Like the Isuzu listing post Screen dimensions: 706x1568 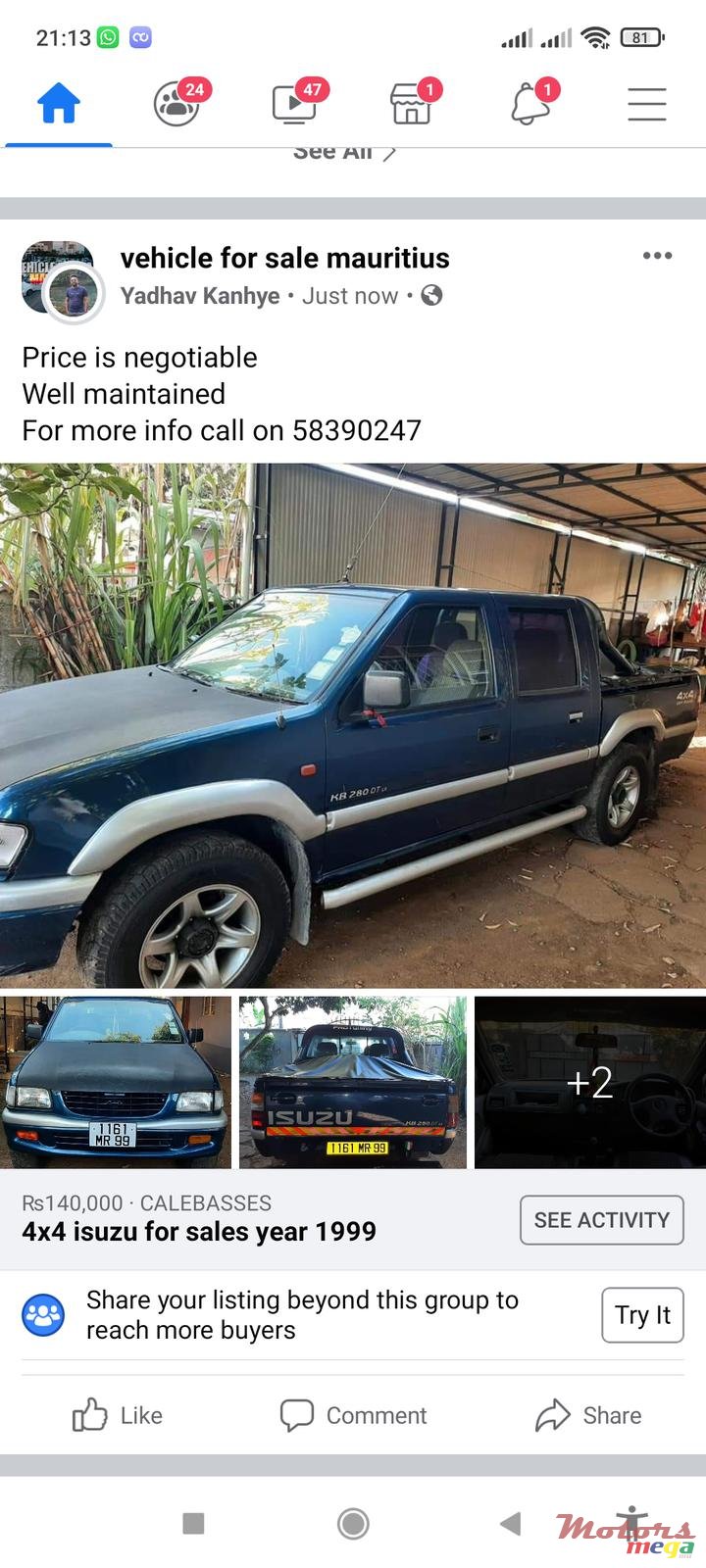(x=118, y=1415)
